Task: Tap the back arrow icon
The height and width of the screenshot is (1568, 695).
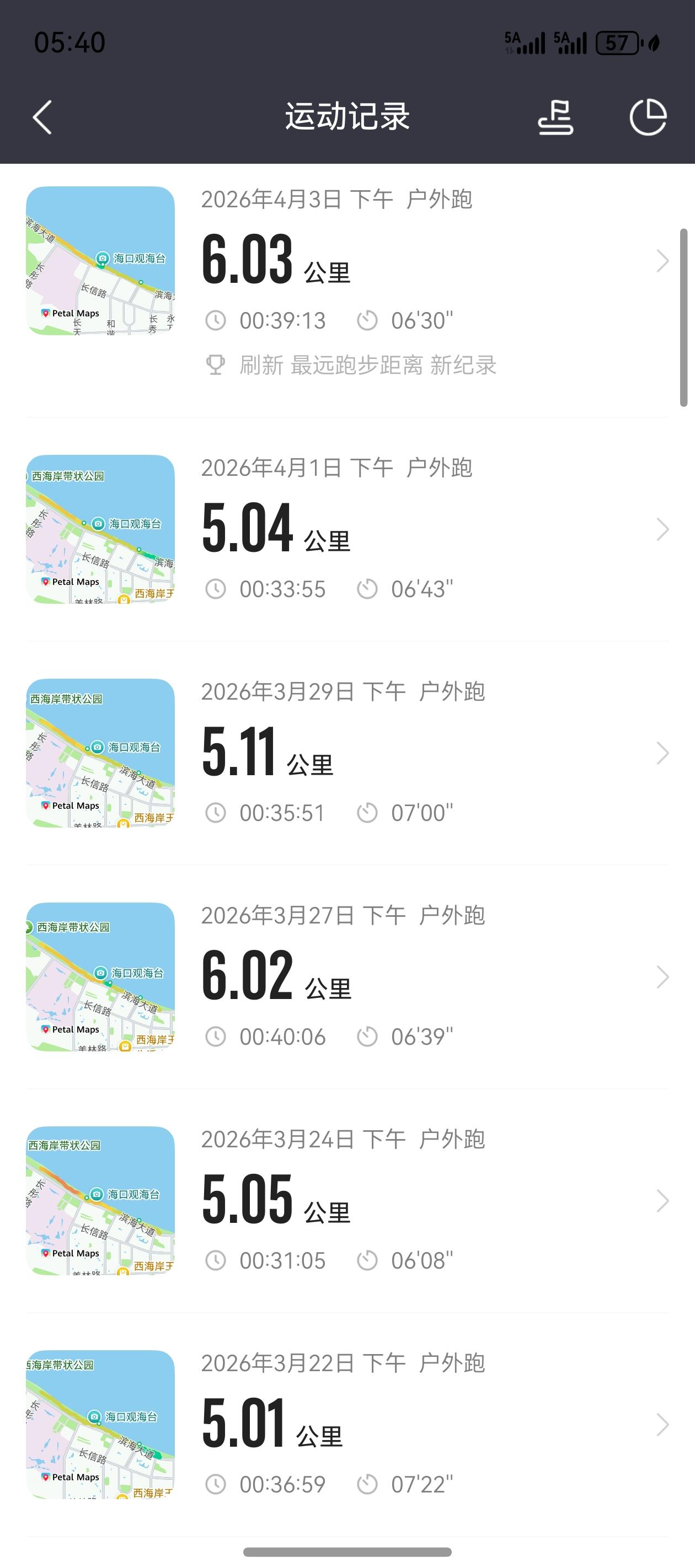Action: pyautogui.click(x=41, y=117)
